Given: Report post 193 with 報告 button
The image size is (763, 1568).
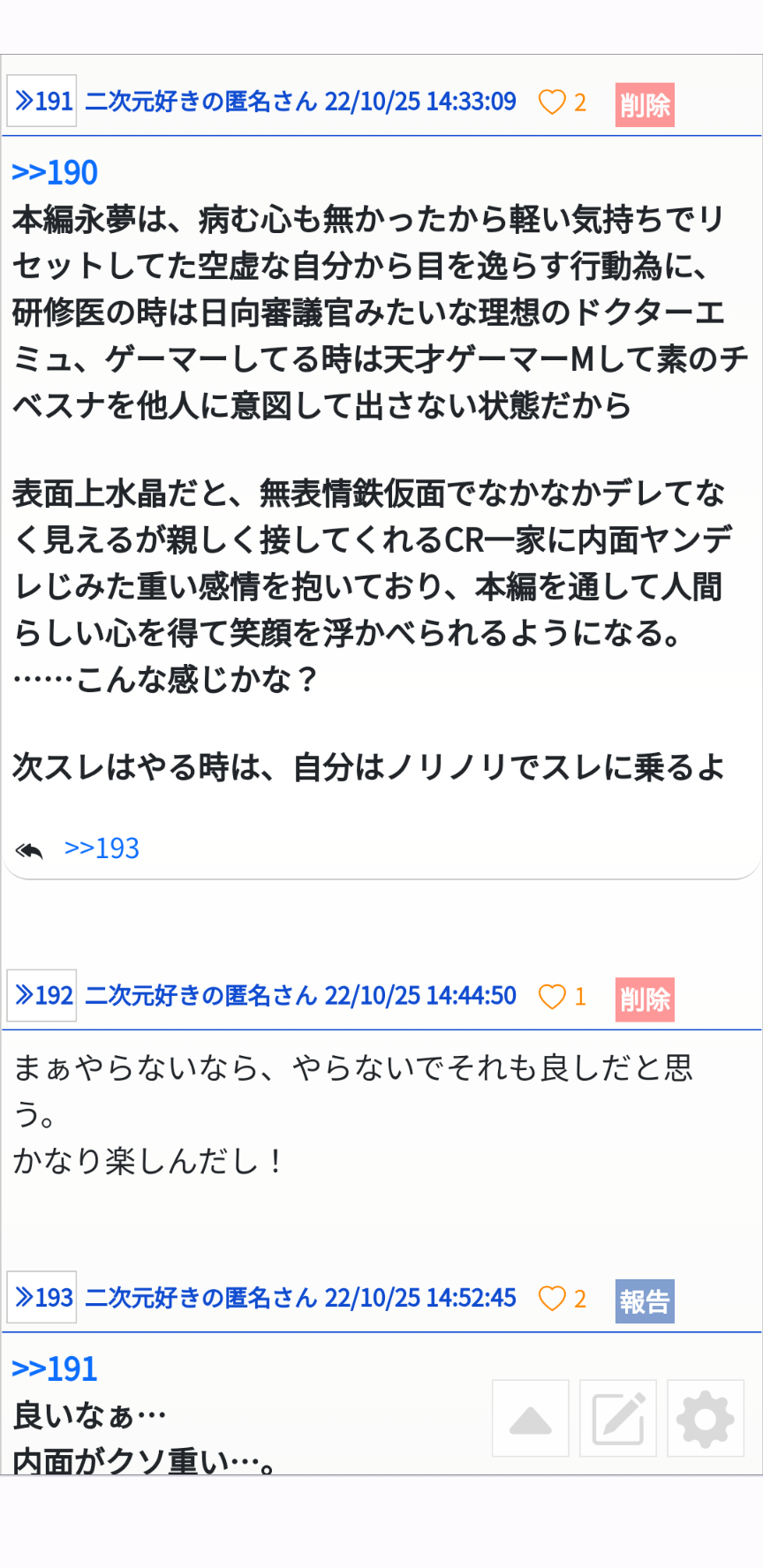Looking at the screenshot, I should (645, 1301).
